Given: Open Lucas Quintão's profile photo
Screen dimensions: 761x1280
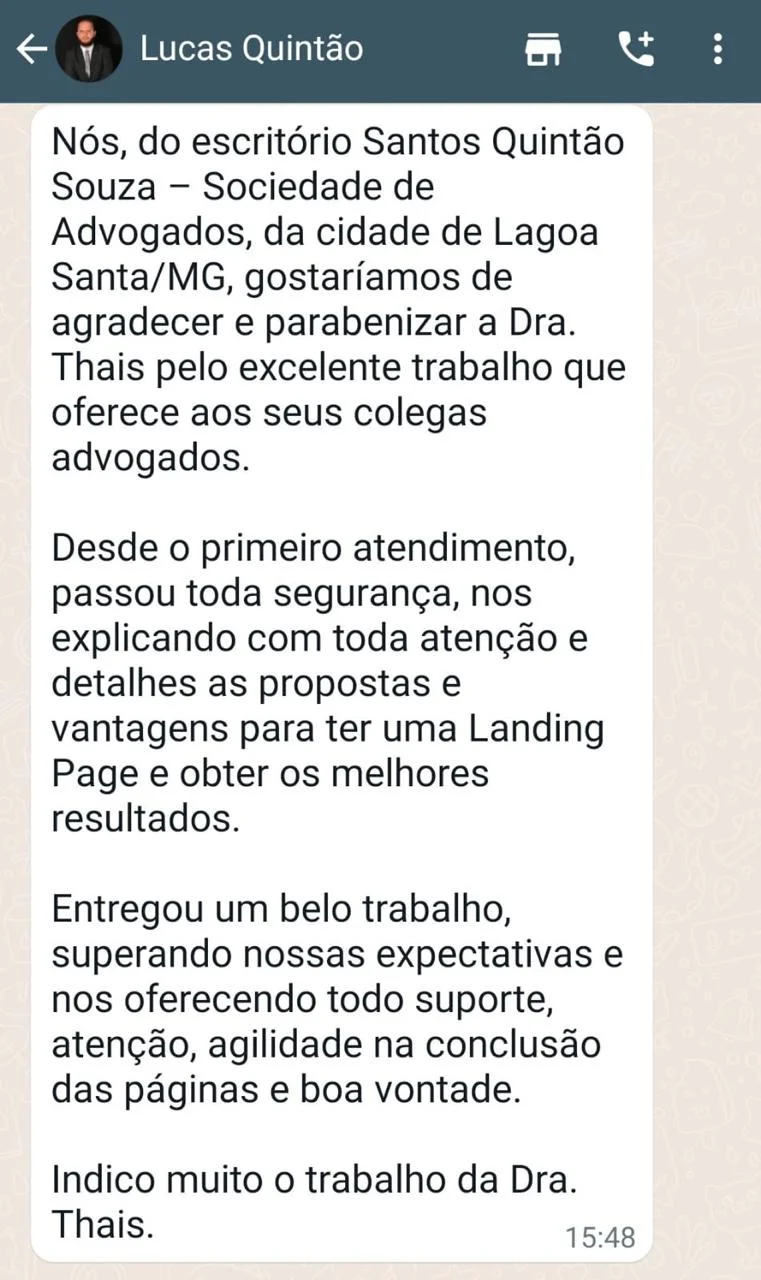Looking at the screenshot, I should pos(88,49).
